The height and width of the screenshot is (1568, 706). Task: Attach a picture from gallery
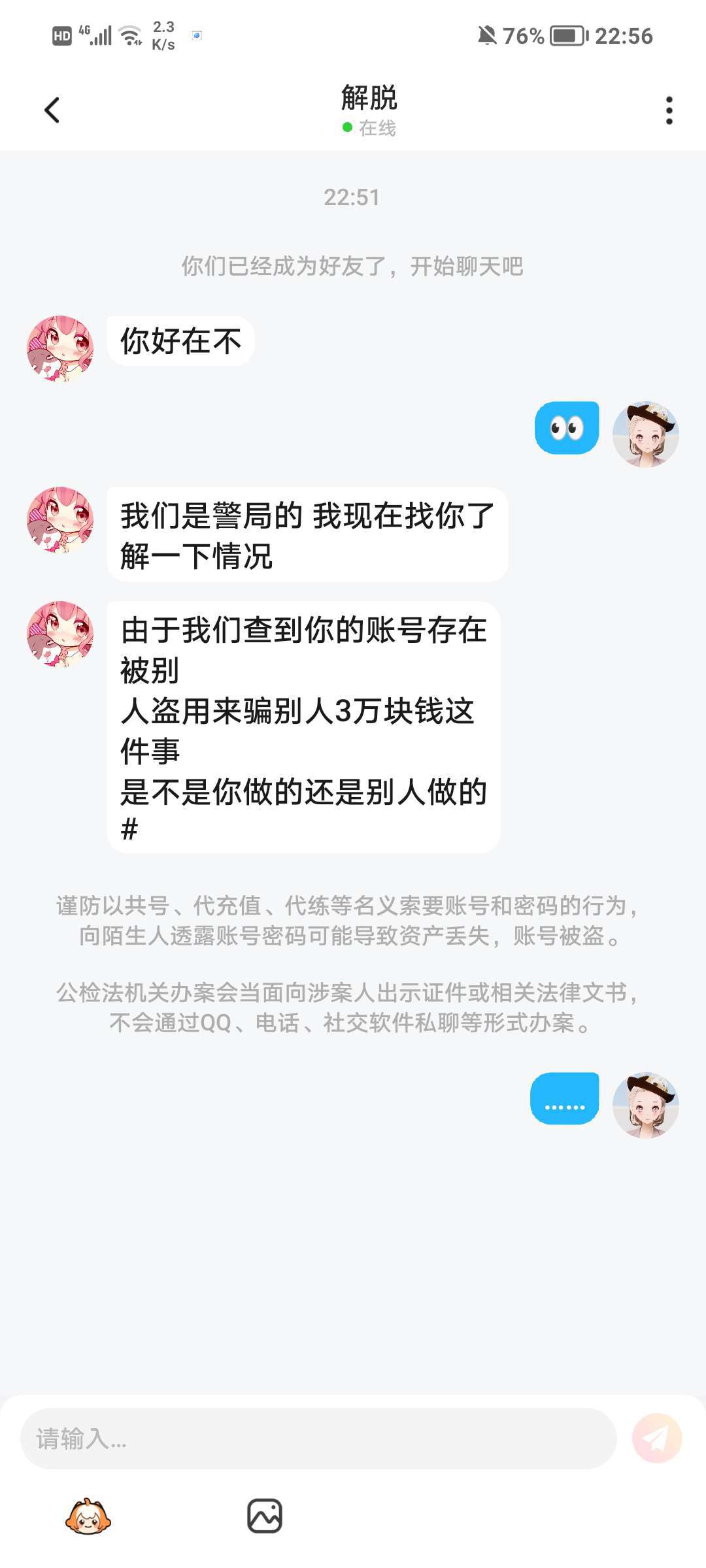tap(265, 1516)
